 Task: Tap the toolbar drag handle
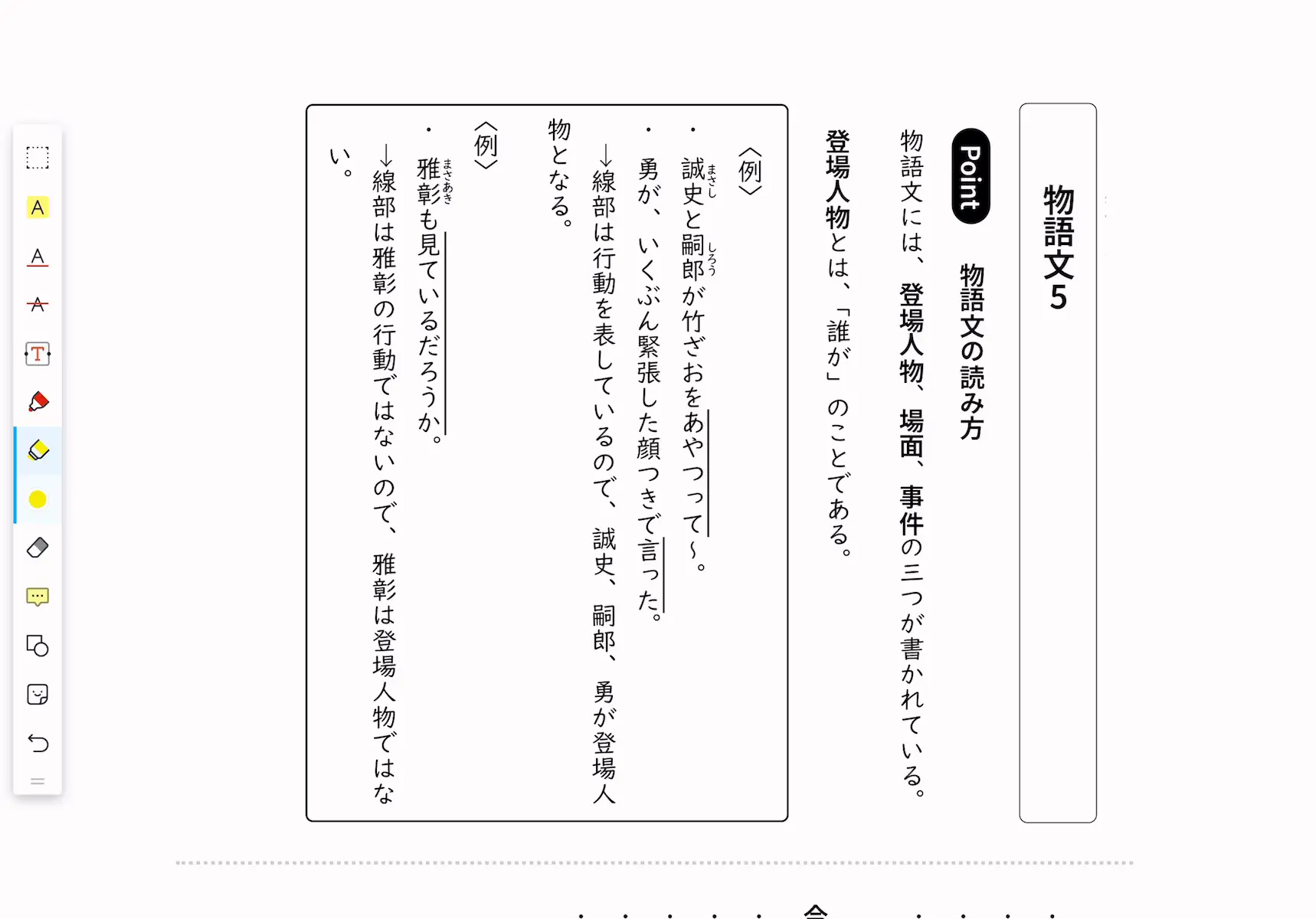(x=38, y=782)
